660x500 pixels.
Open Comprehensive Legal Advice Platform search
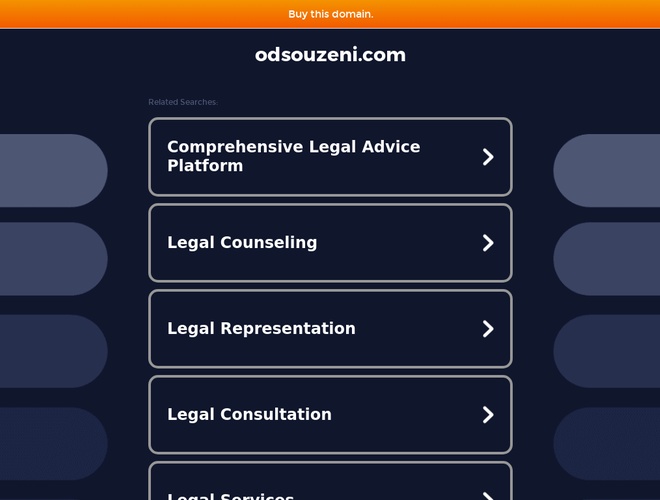coord(330,157)
